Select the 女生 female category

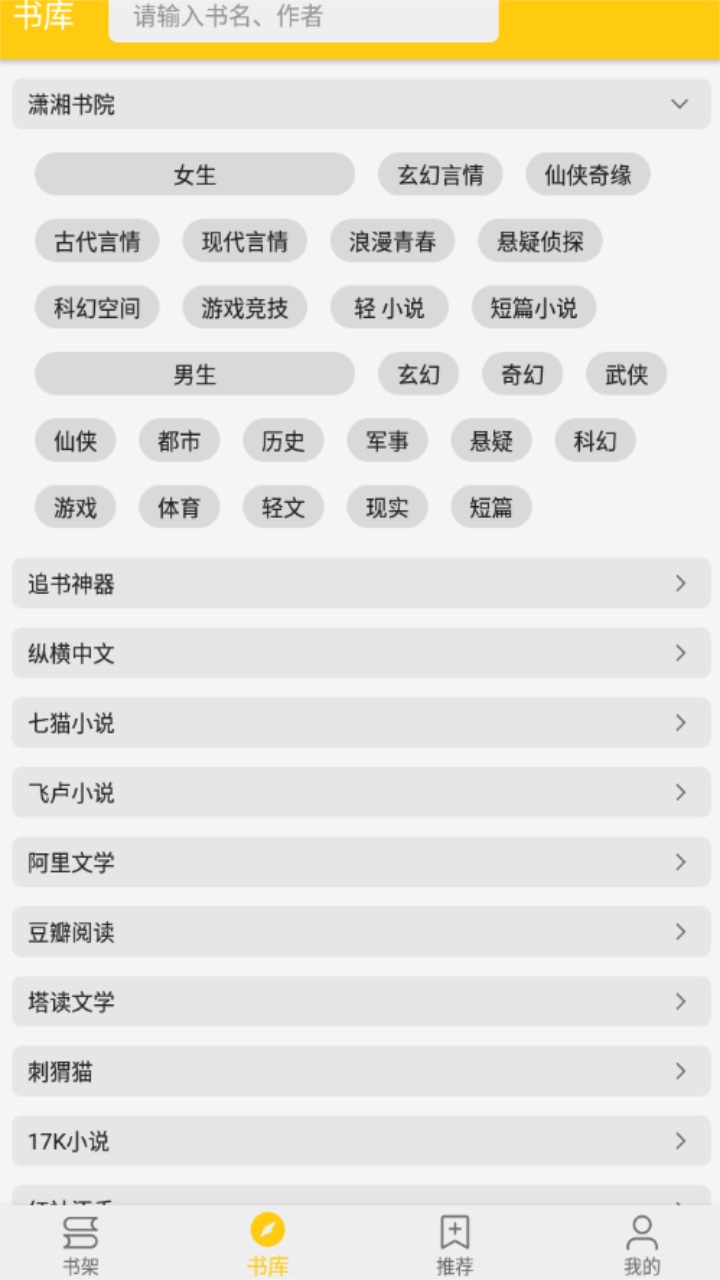[194, 174]
